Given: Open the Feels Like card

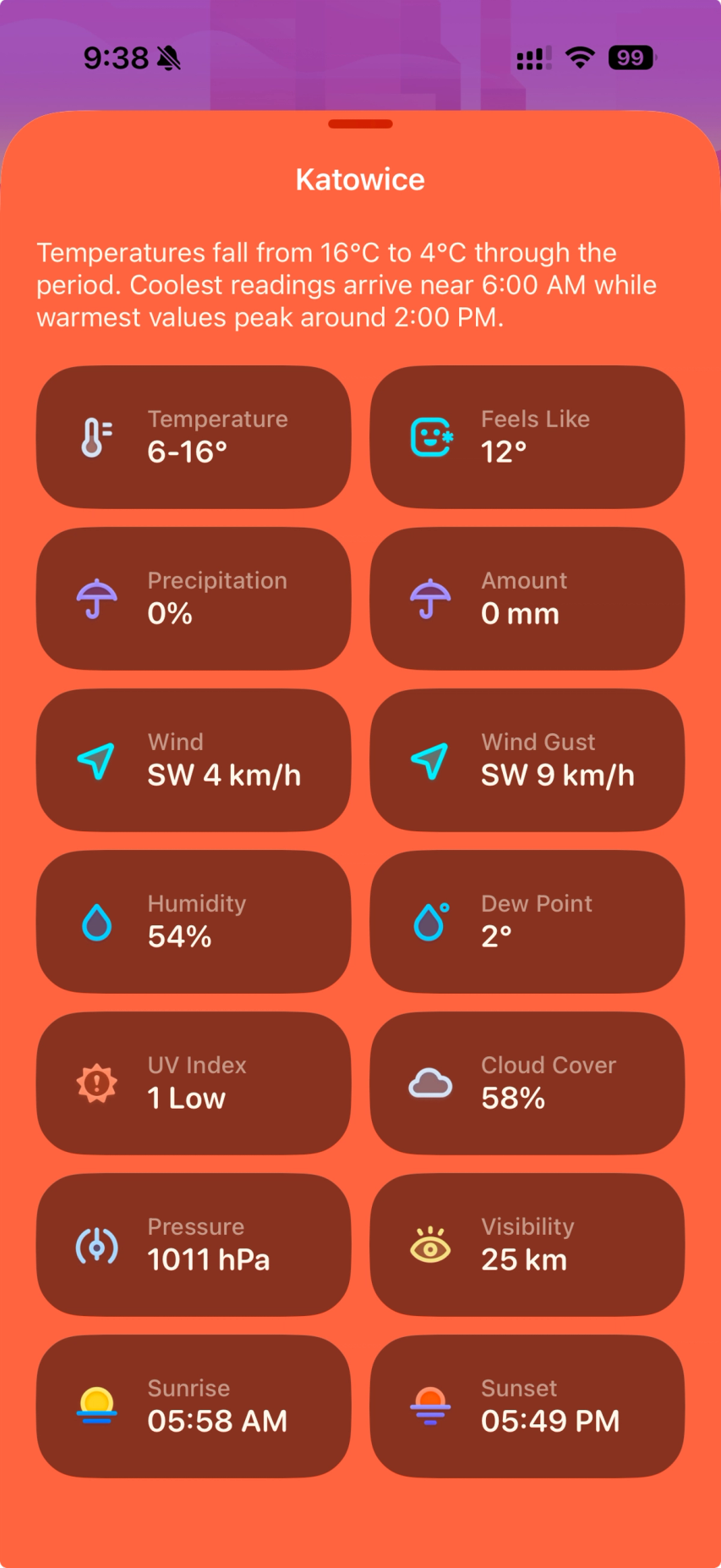Looking at the screenshot, I should coord(527,436).
